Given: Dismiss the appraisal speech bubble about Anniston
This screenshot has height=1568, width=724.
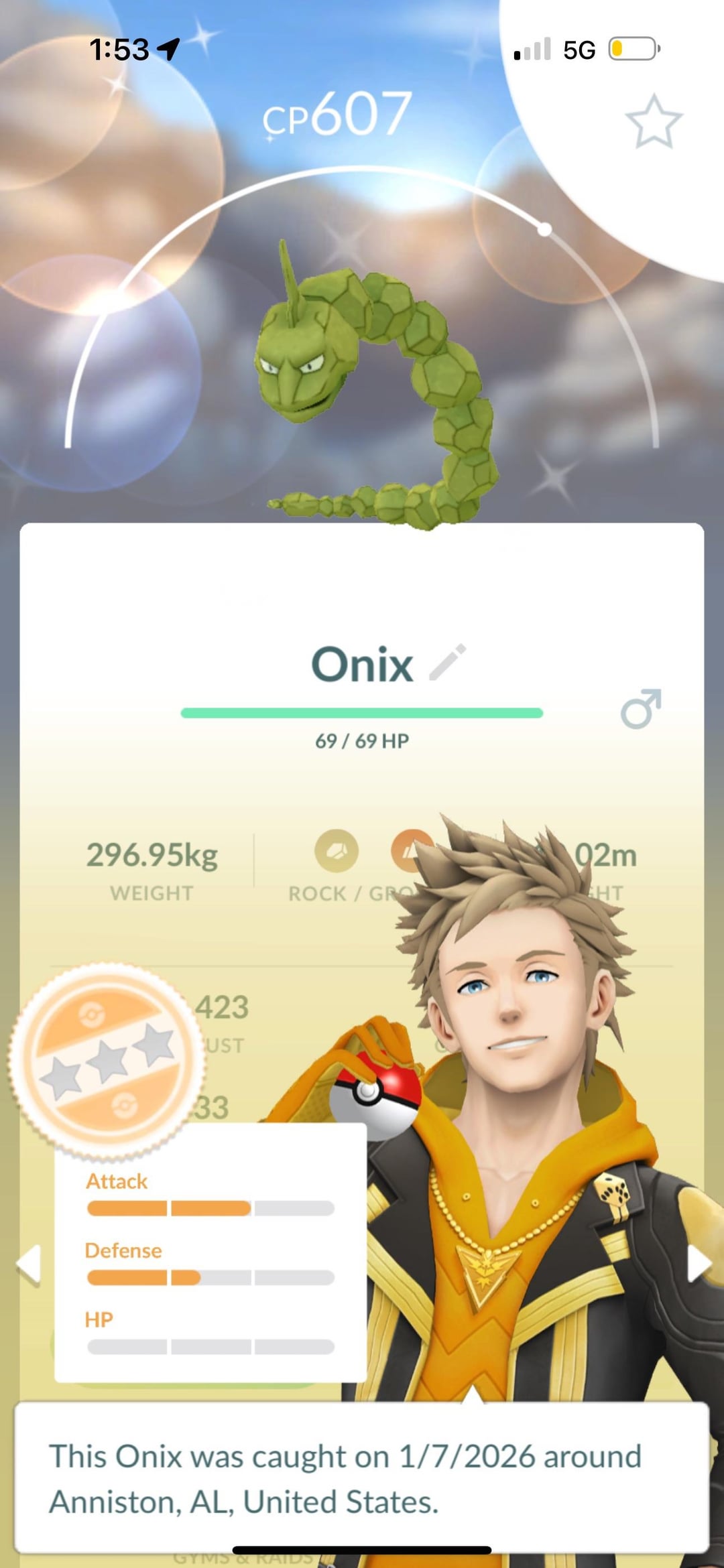Looking at the screenshot, I should point(362,1477).
